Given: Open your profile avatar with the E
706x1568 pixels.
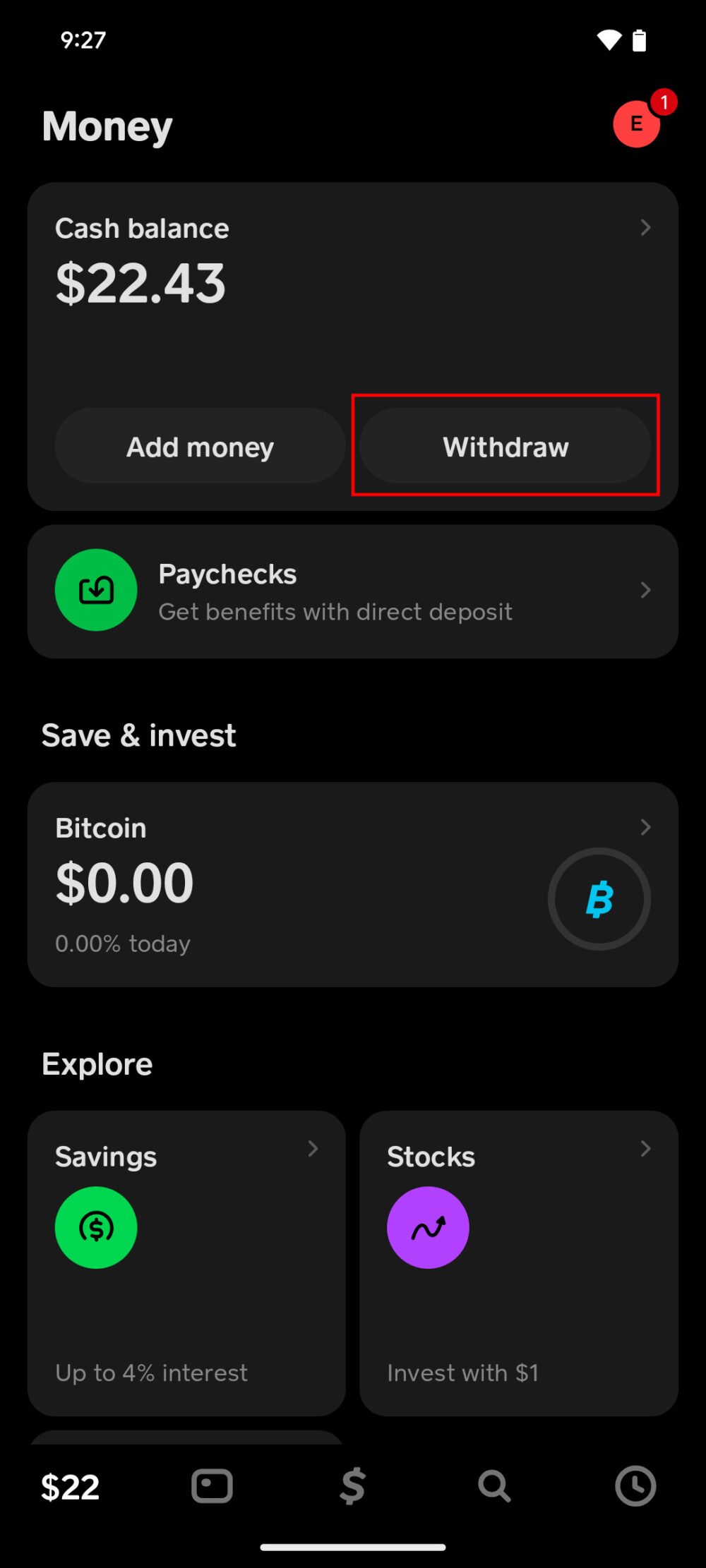Looking at the screenshot, I should 636,124.
